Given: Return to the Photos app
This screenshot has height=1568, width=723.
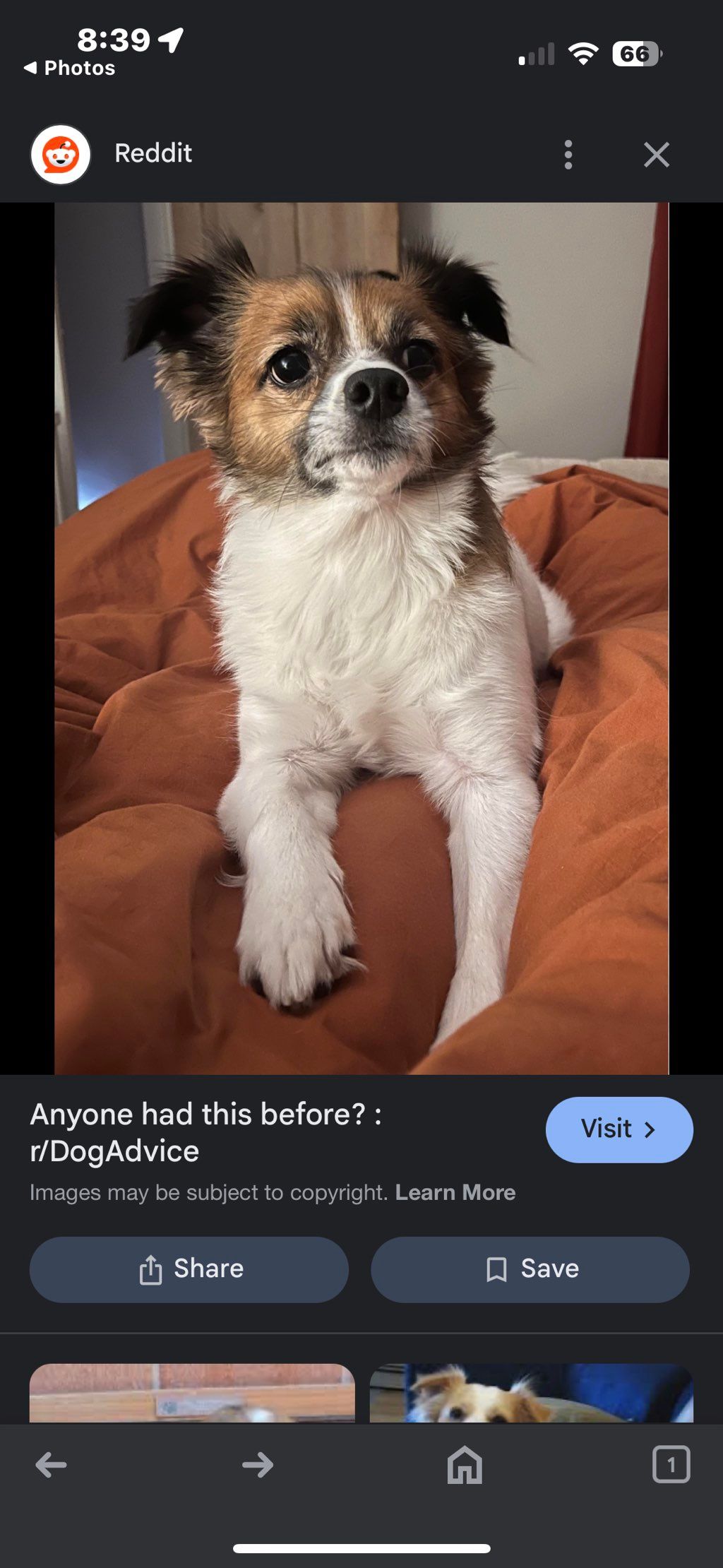Looking at the screenshot, I should [69, 68].
